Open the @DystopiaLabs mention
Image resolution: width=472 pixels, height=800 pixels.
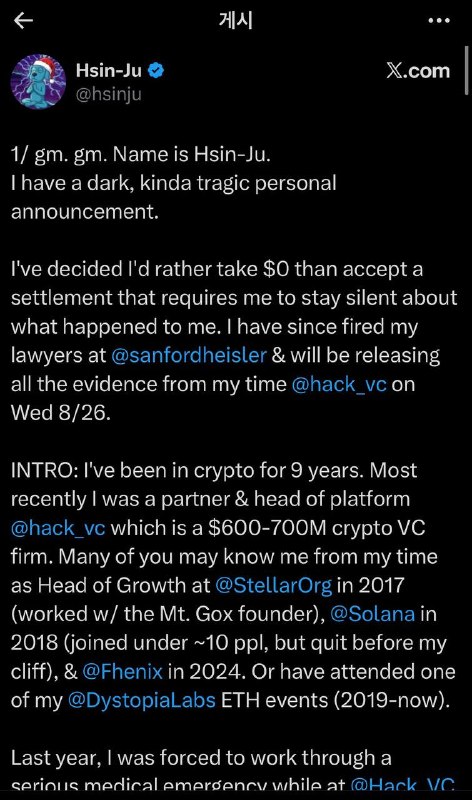pos(141,700)
